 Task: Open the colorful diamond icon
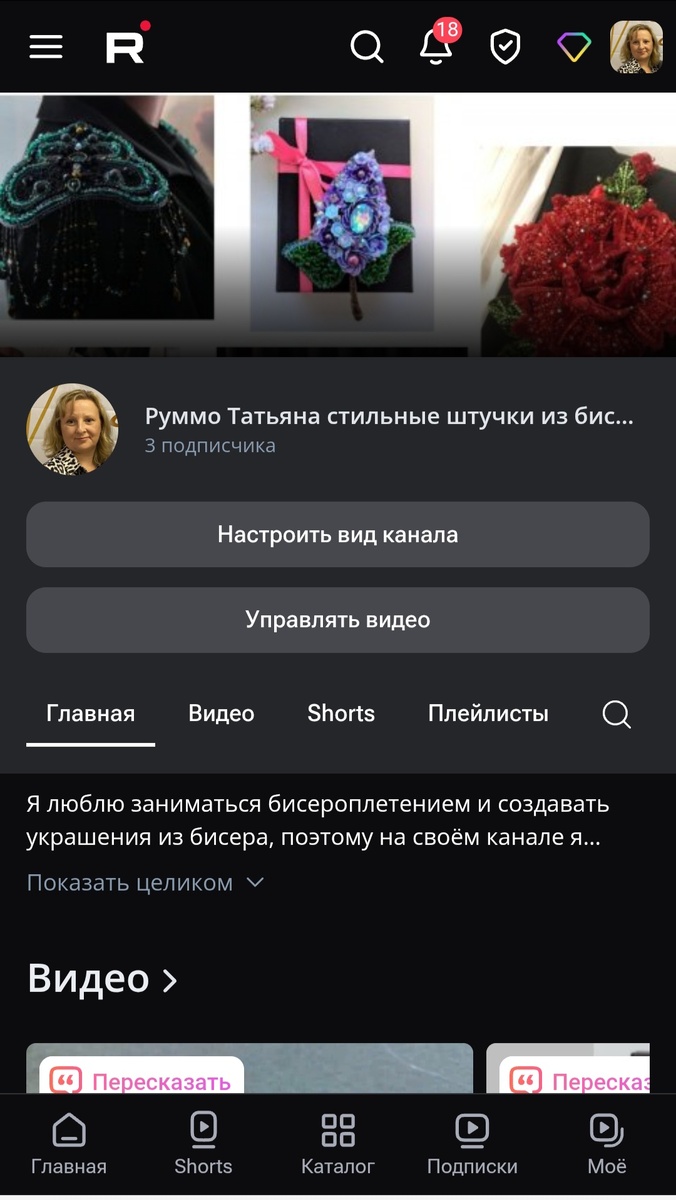point(574,47)
